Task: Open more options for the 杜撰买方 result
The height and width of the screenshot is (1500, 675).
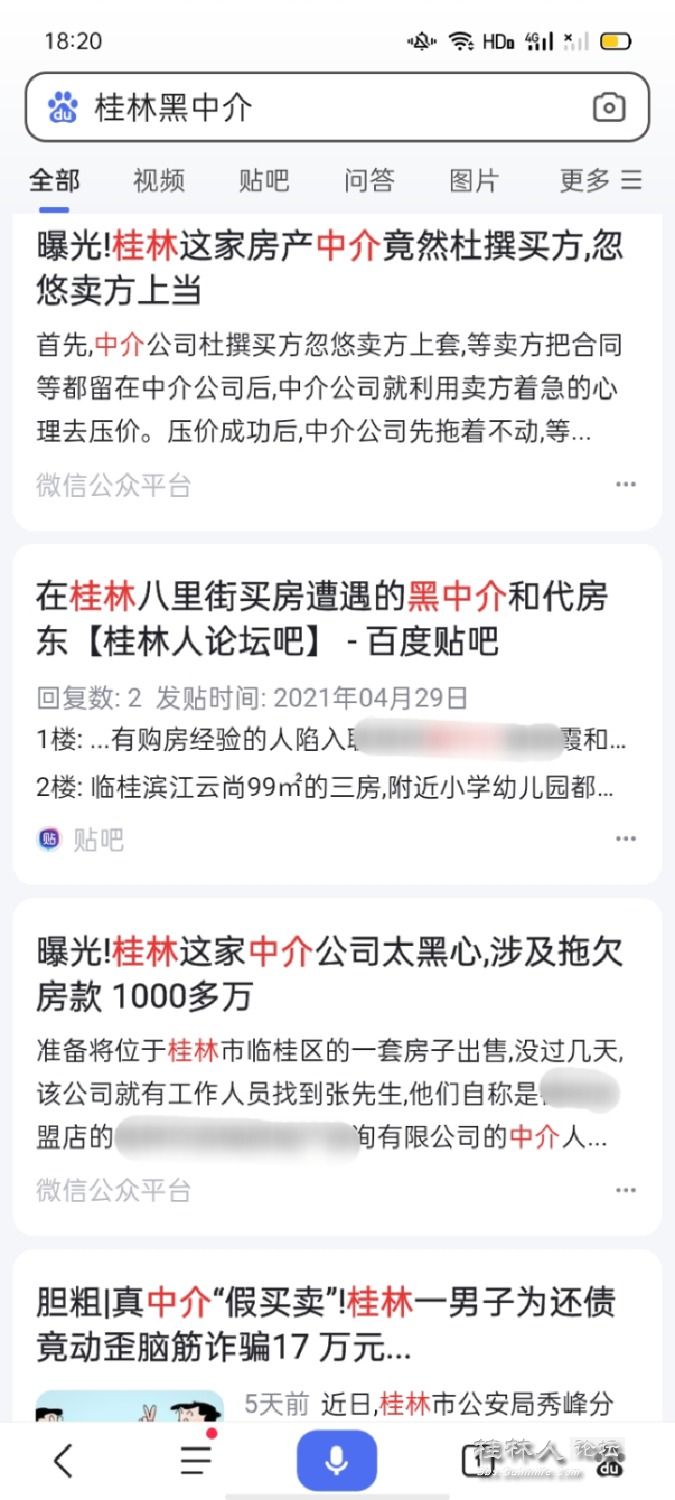Action: (x=626, y=485)
